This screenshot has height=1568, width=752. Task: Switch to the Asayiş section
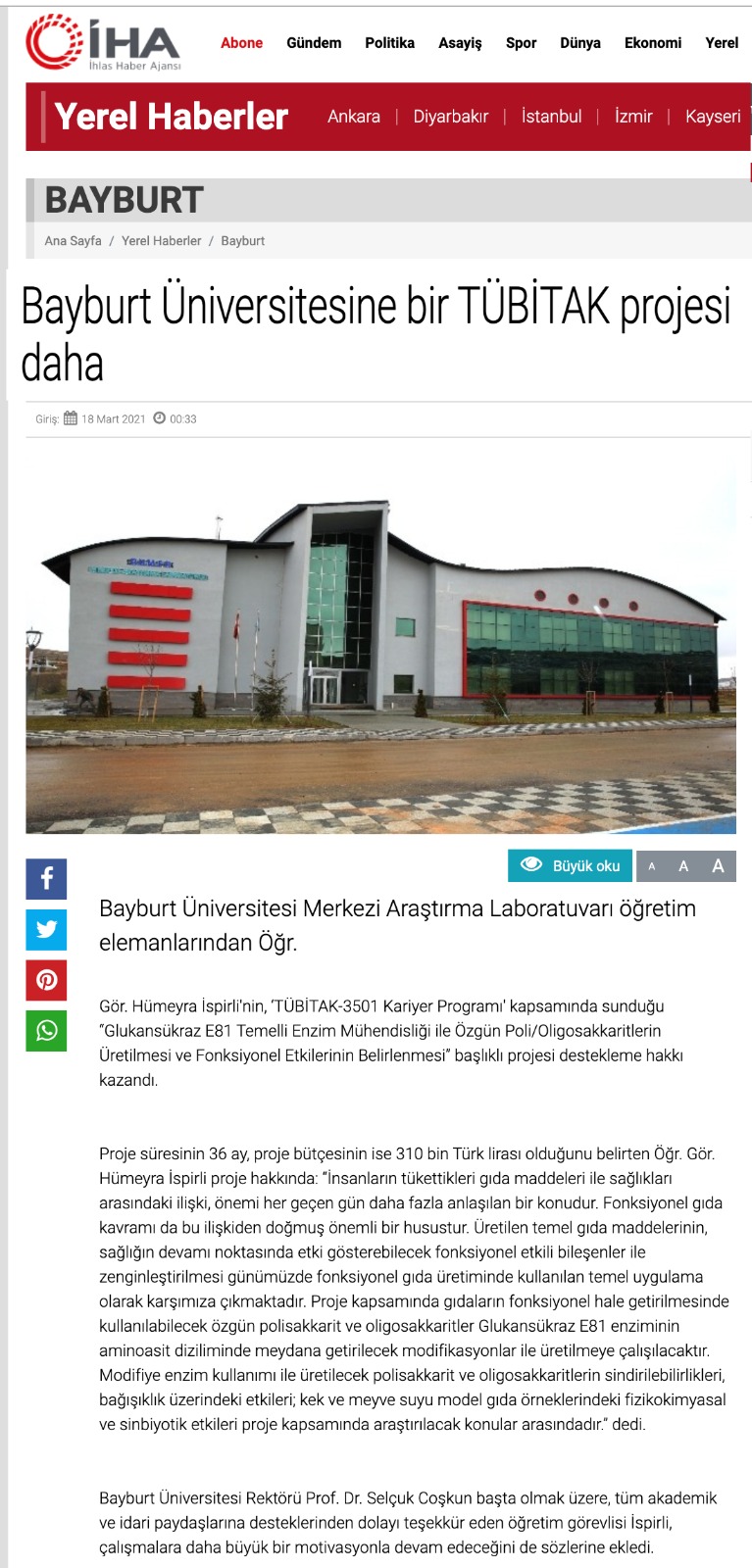pos(460,43)
